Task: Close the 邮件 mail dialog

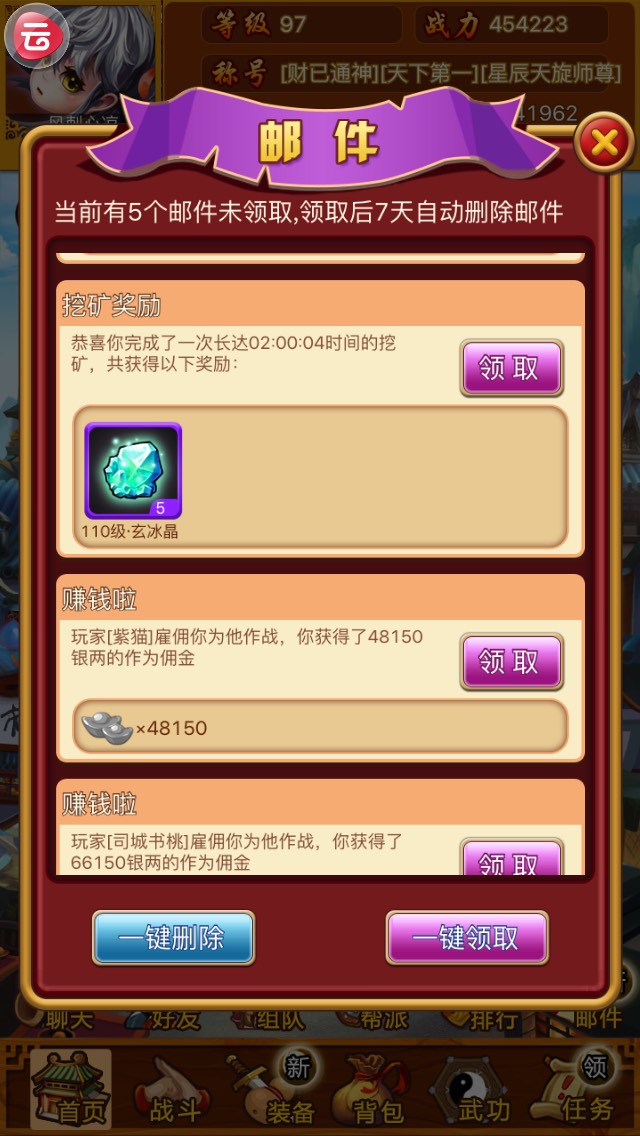Action: pyautogui.click(x=604, y=143)
